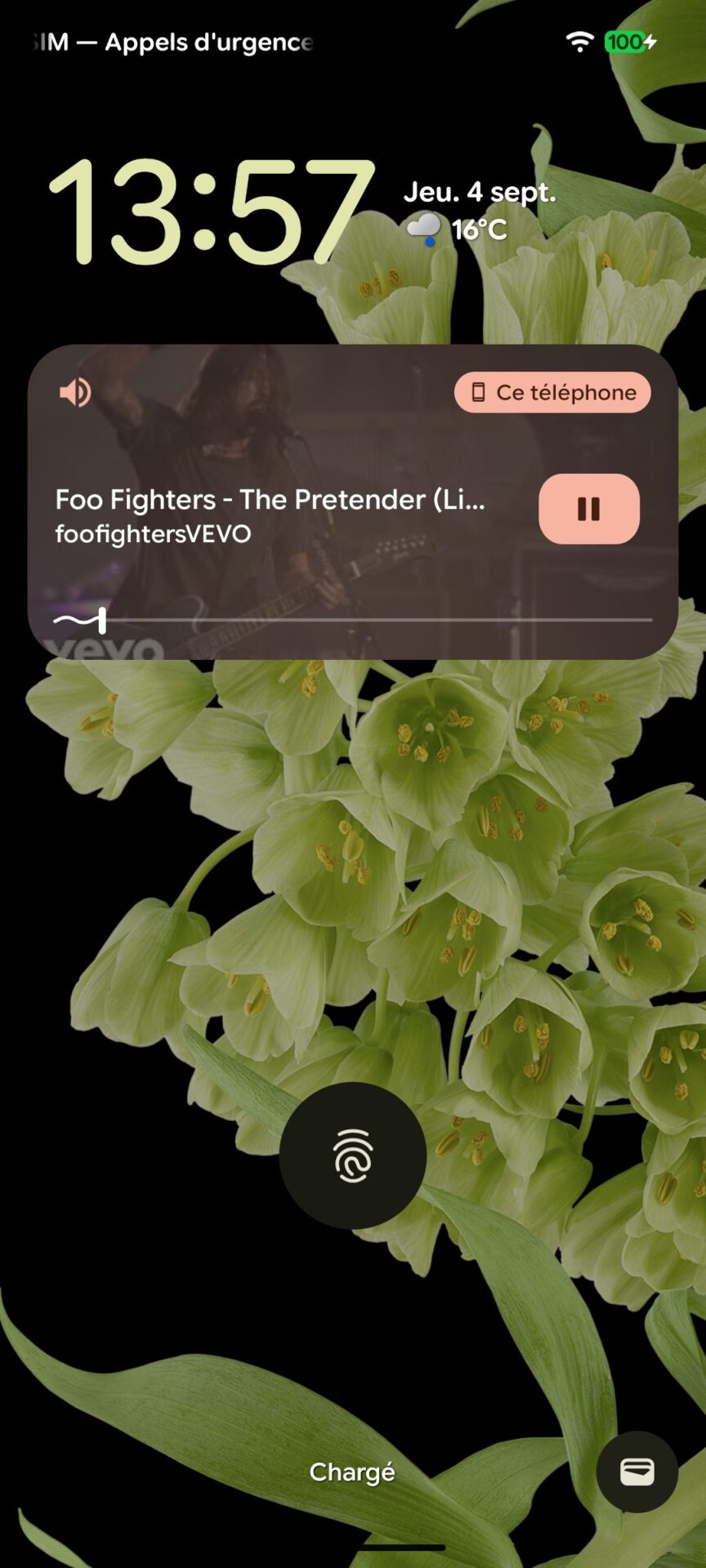Open the "Ce téléphone" output switcher
This screenshot has width=706, height=1568.
pyautogui.click(x=552, y=393)
